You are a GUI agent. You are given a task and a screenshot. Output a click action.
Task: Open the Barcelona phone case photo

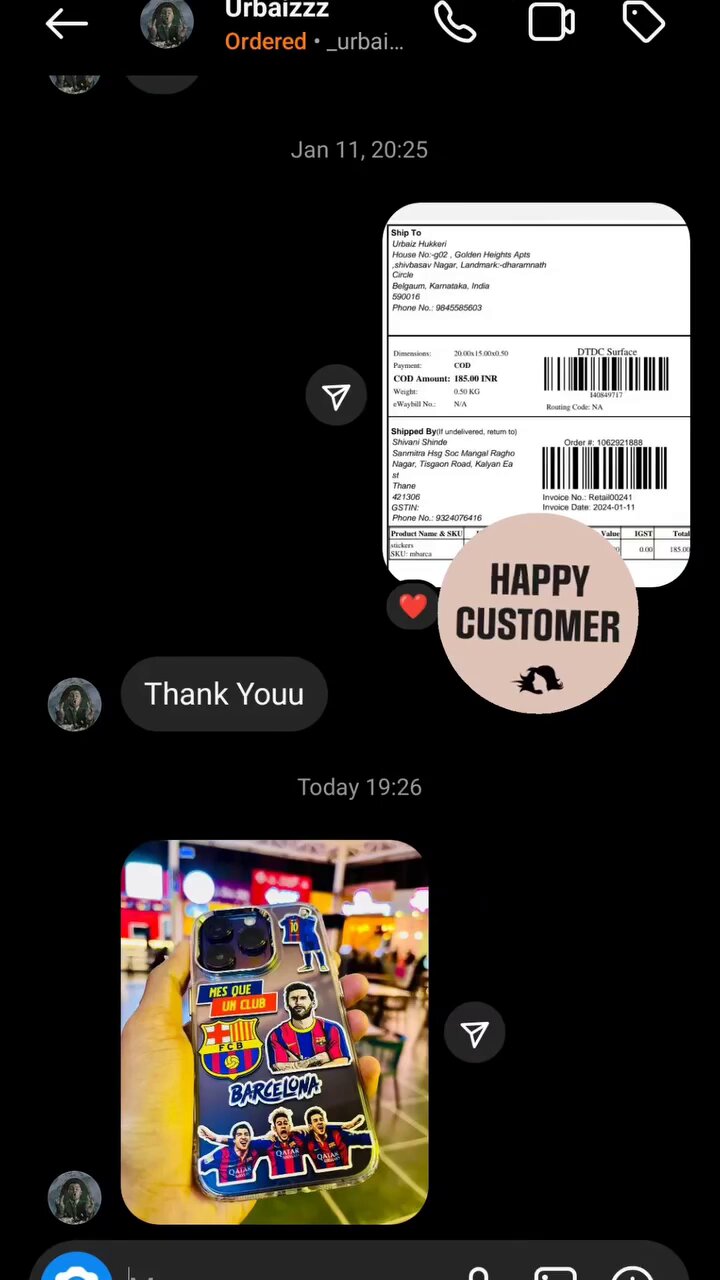(274, 1032)
